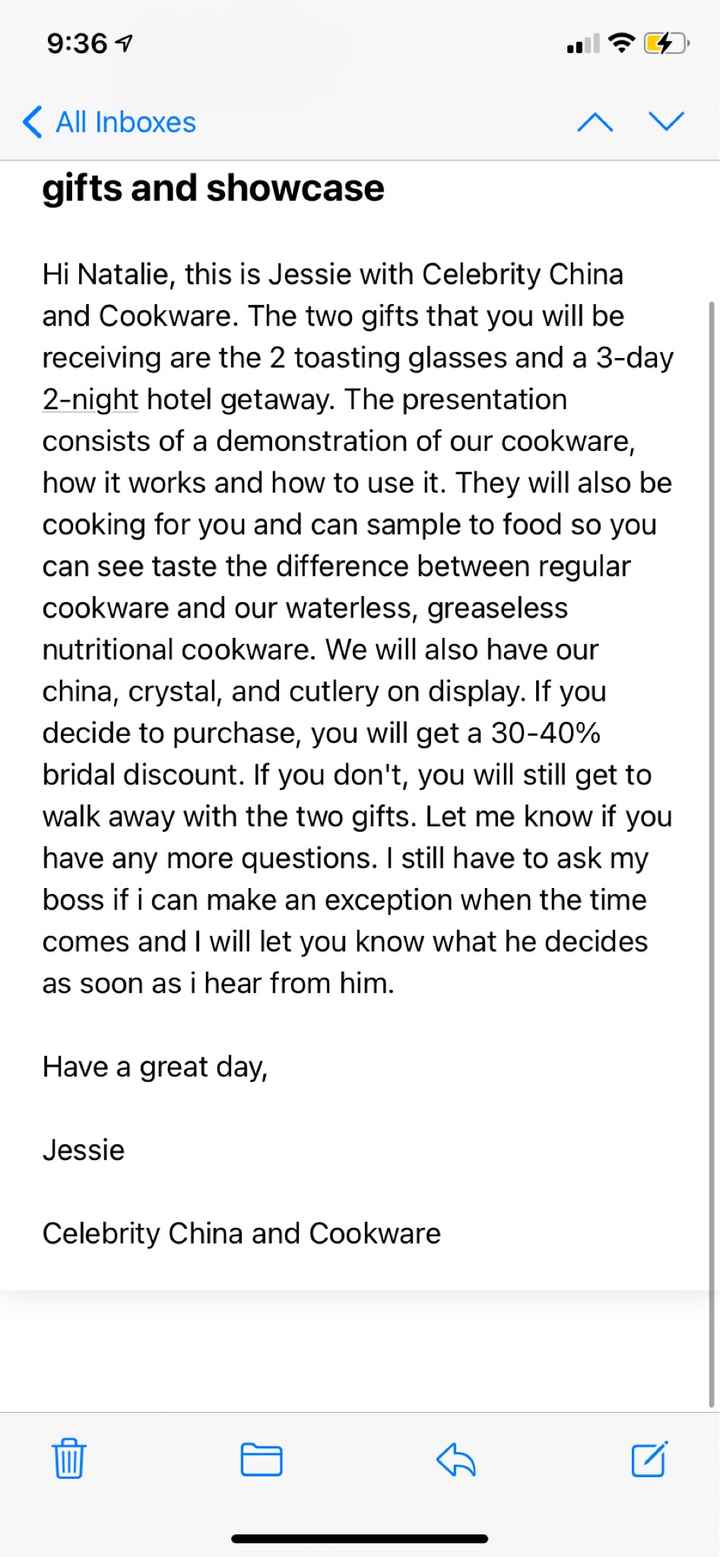Jump to the previous message with up arrow
720x1557 pixels.
point(595,122)
